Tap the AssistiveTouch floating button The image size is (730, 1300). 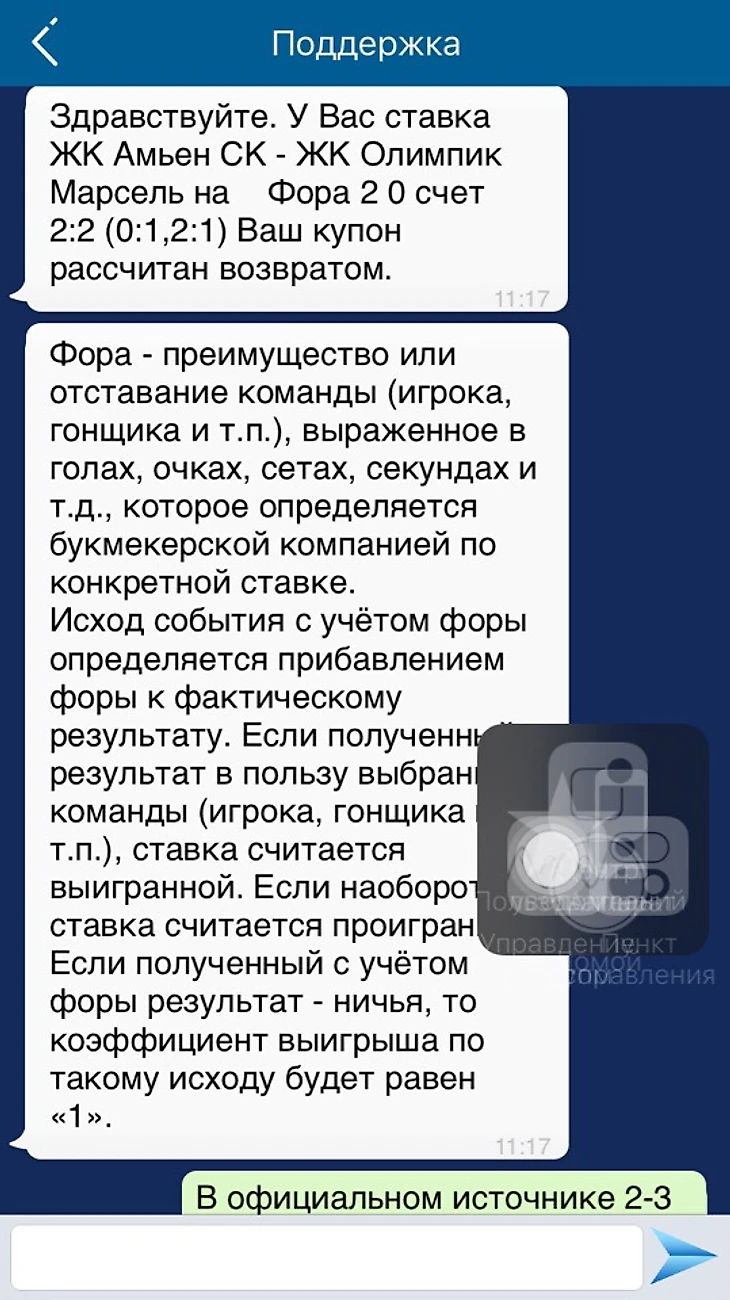[547, 858]
